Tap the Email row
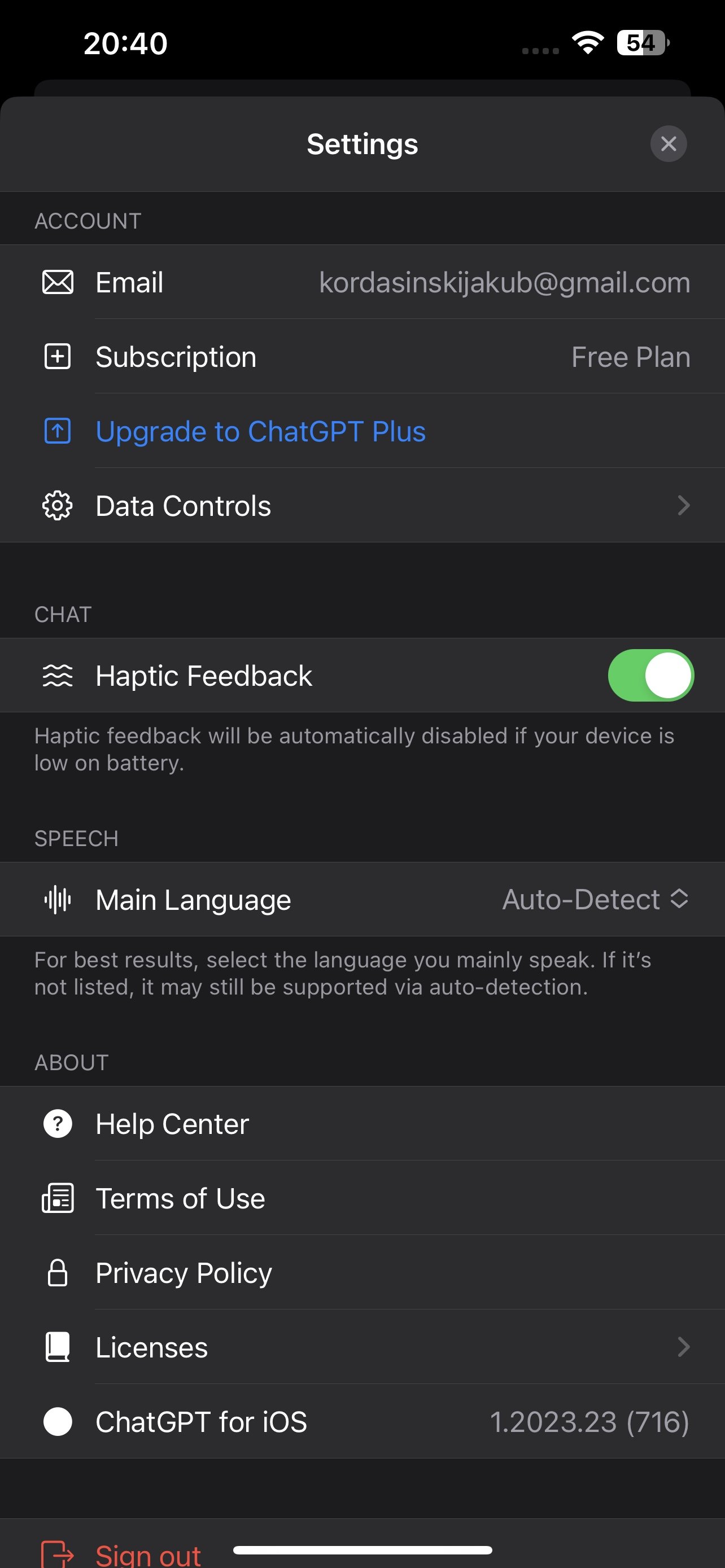Screen dimensions: 725x1568 point(362,282)
